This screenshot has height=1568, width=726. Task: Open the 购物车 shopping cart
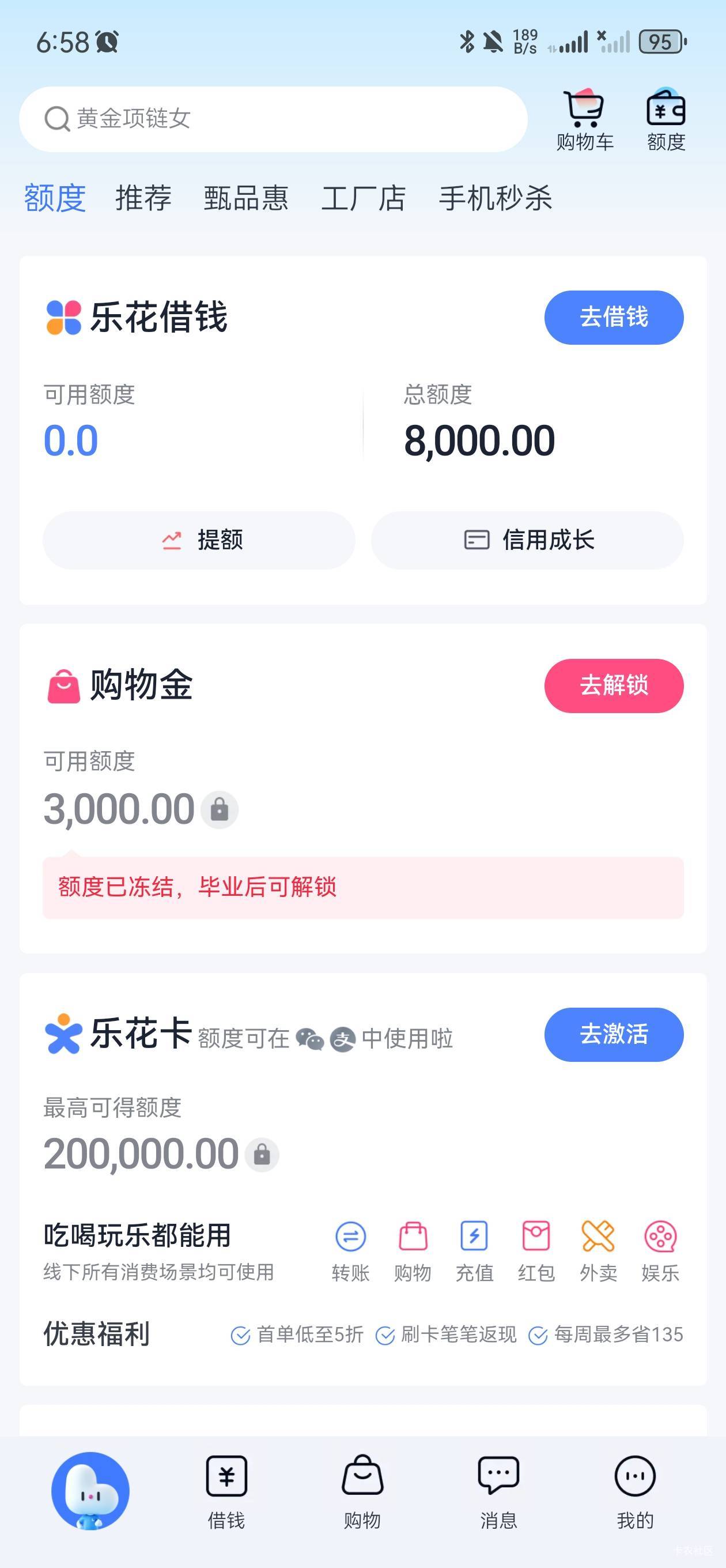tap(585, 120)
